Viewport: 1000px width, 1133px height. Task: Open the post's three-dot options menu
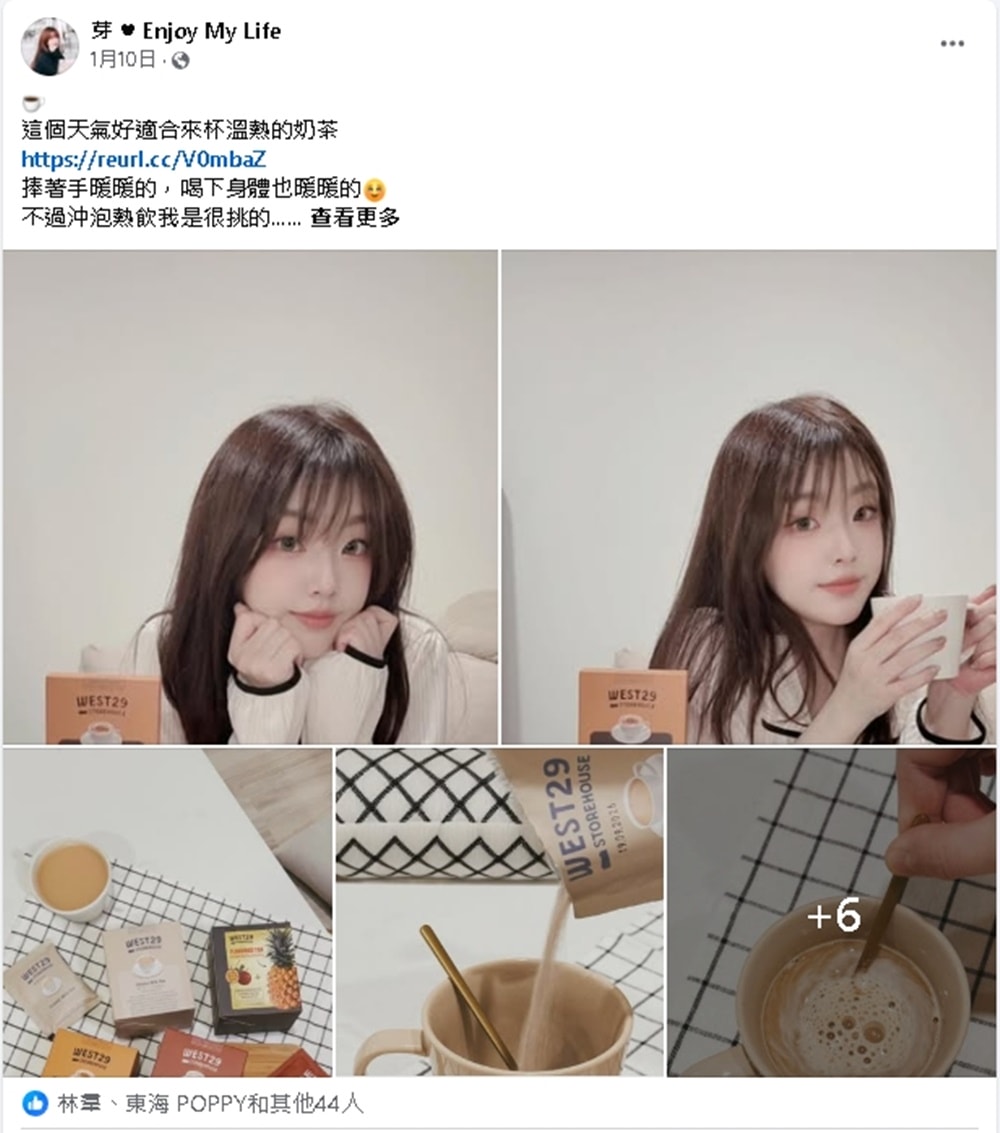pyautogui.click(x=952, y=44)
